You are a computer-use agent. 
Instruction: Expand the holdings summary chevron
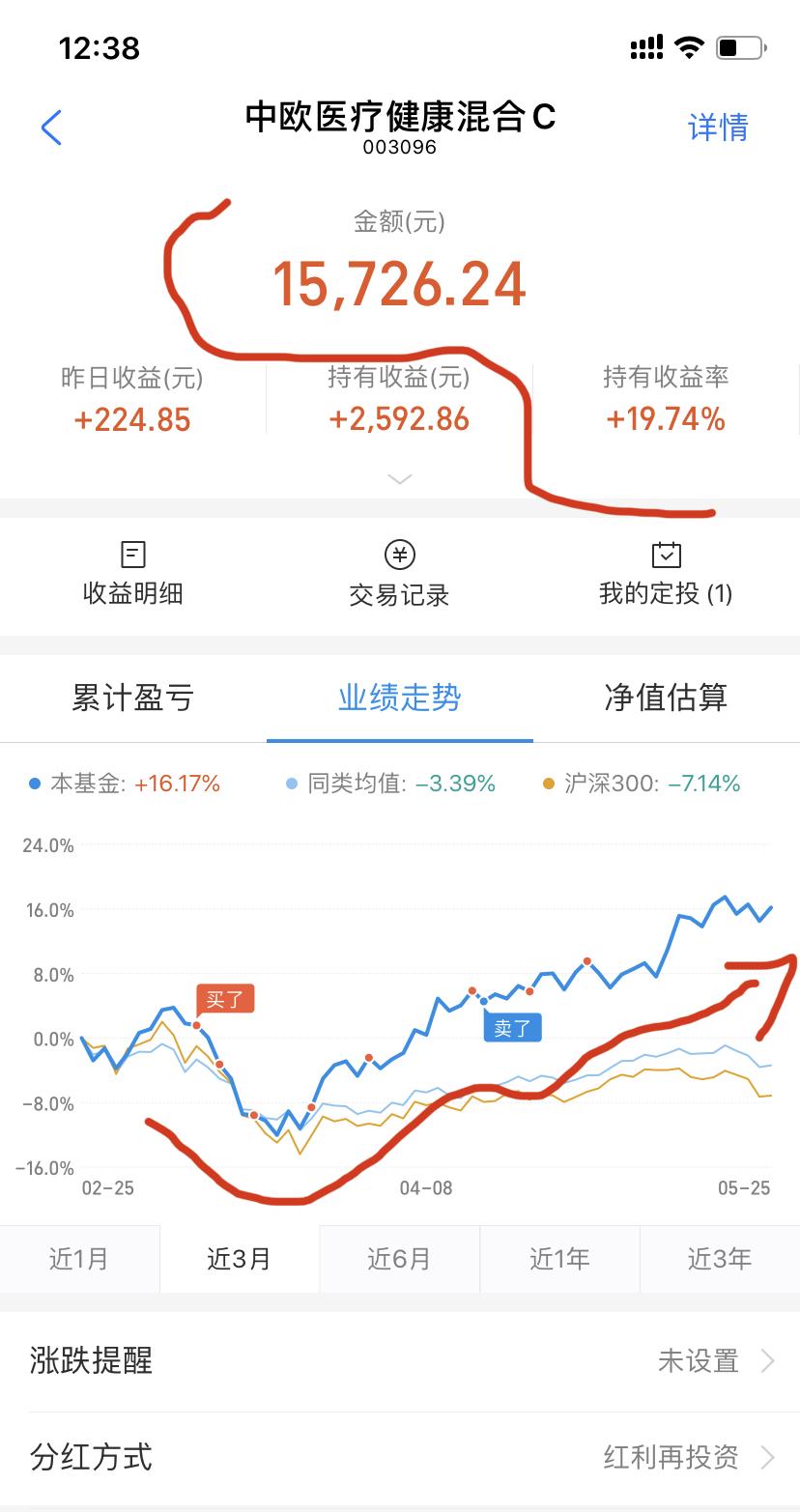point(400,479)
